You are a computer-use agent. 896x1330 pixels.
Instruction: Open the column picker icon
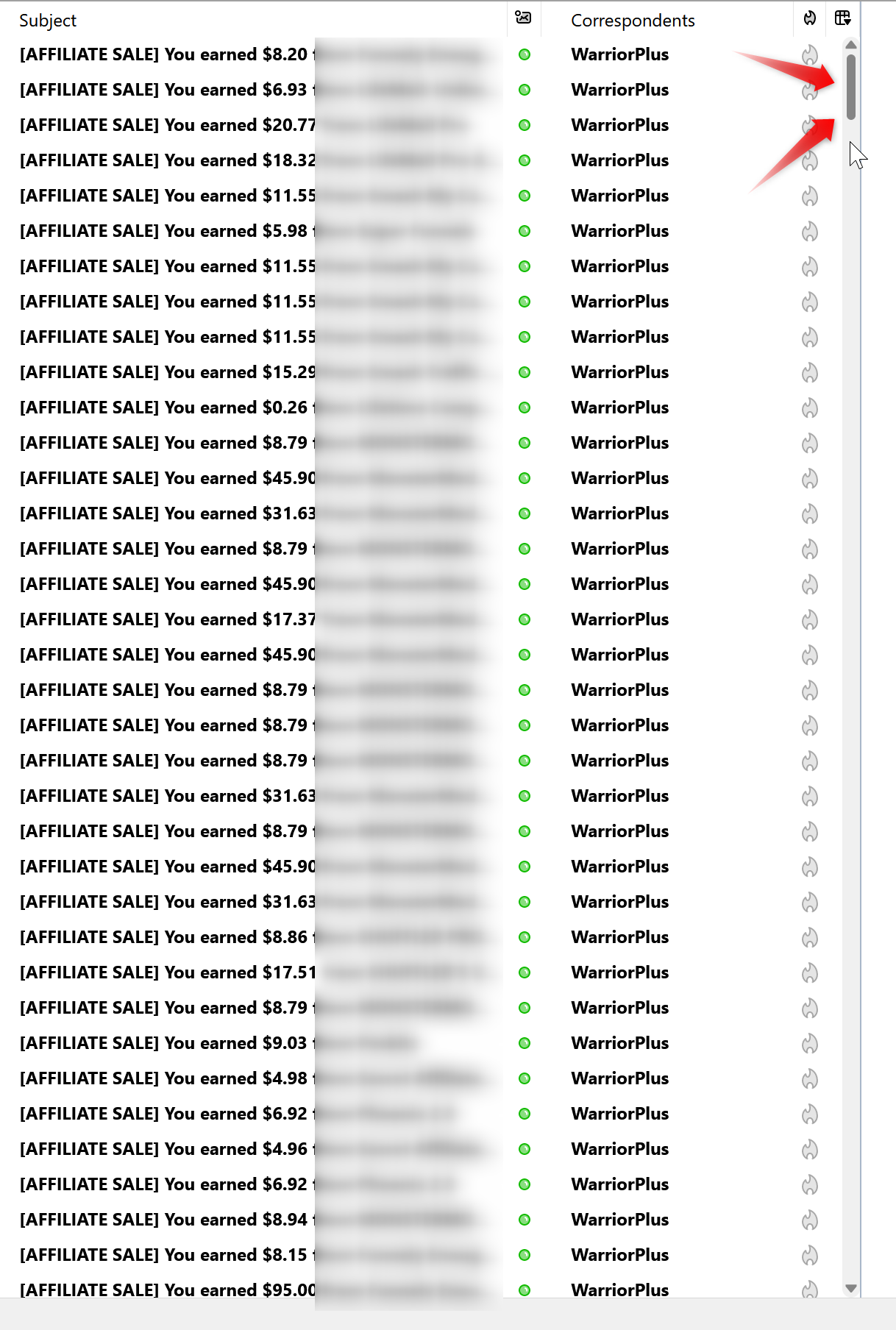pos(842,18)
